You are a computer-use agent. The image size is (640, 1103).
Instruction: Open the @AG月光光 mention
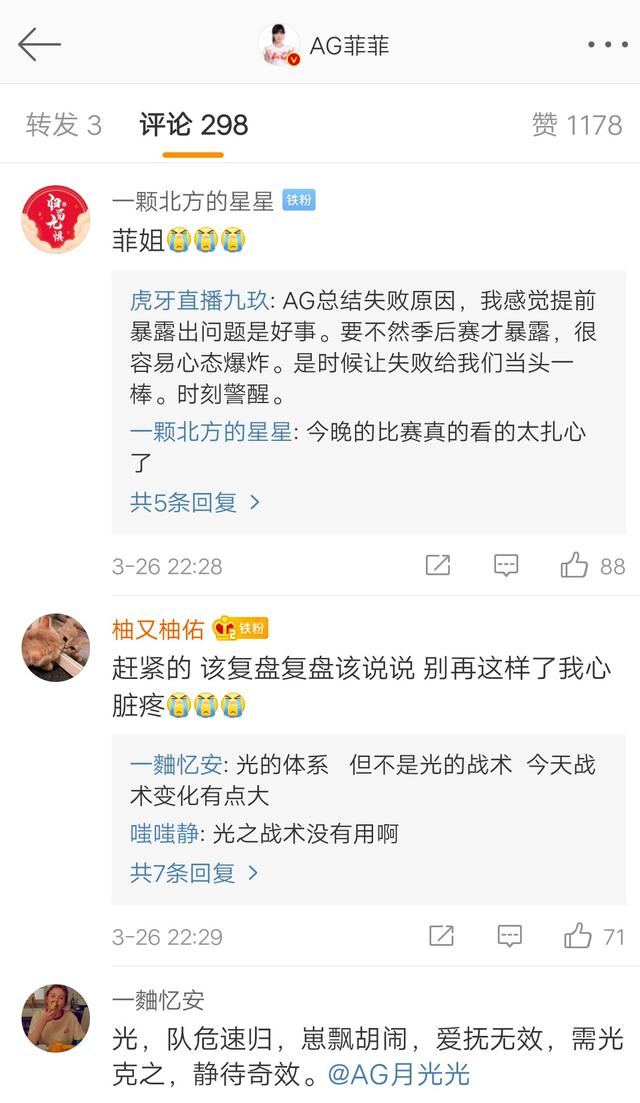[x=399, y=1075]
